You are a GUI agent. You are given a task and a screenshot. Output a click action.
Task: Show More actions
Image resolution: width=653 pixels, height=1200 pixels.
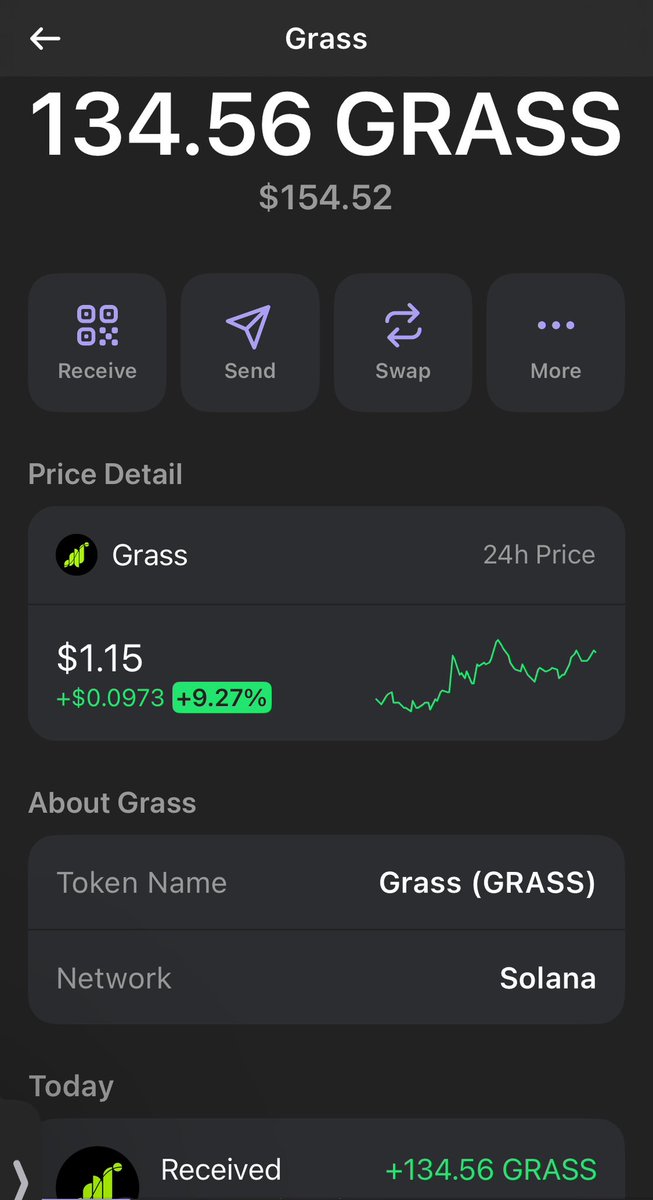point(556,342)
